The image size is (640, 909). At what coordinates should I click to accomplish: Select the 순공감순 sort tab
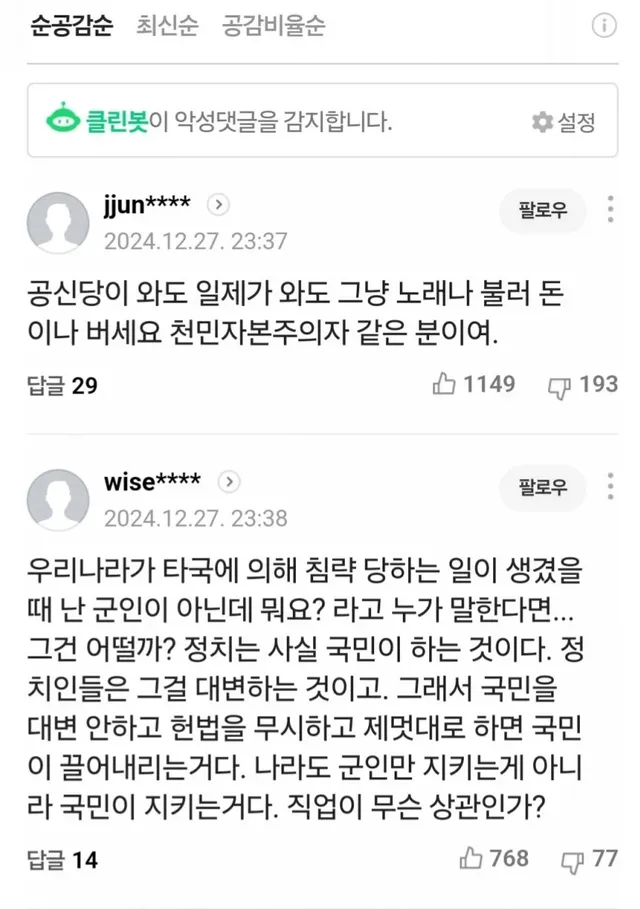72,26
